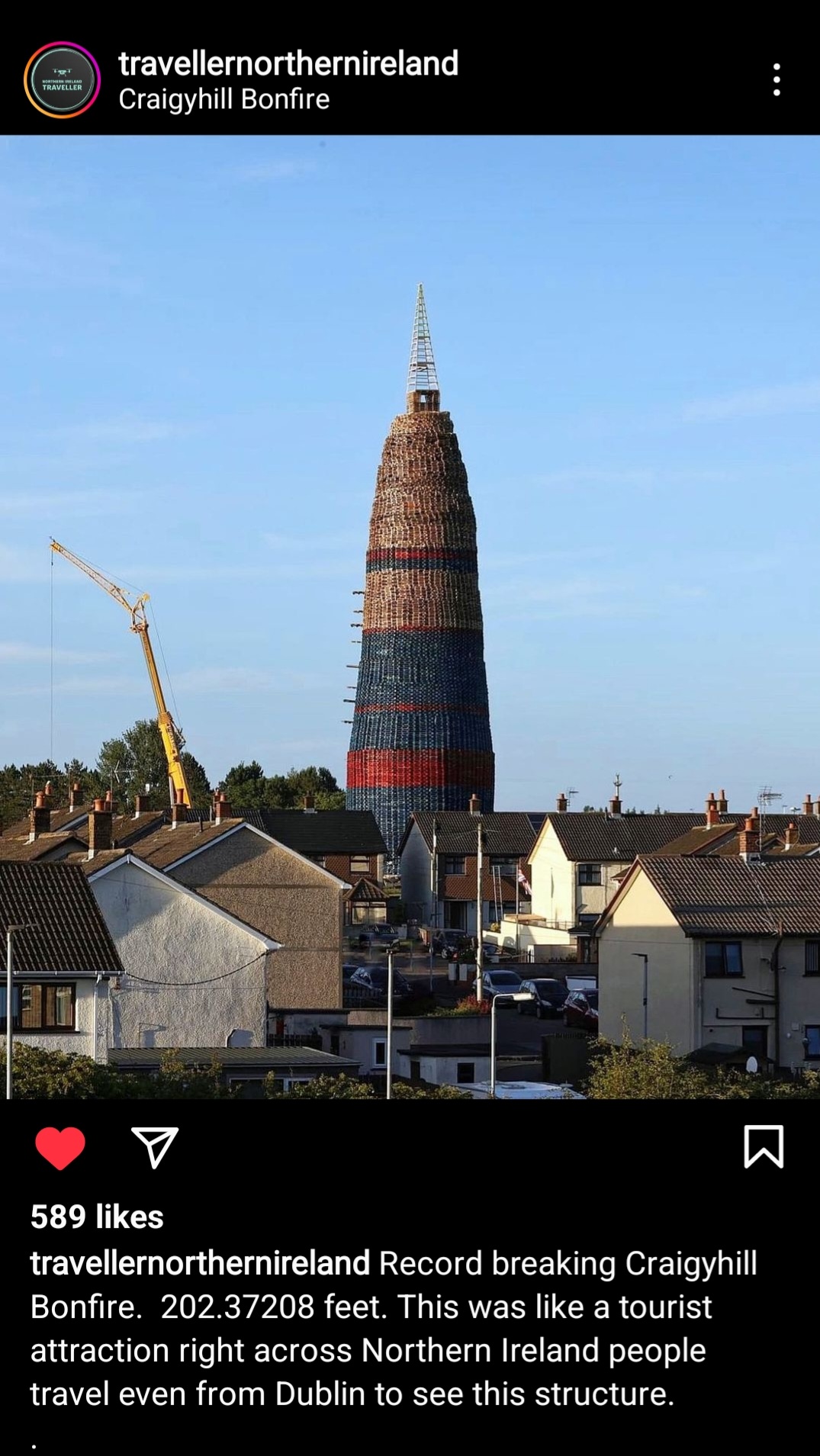The image size is (820, 1456).
Task: Share the post via paper plane icon
Action: (155, 1146)
